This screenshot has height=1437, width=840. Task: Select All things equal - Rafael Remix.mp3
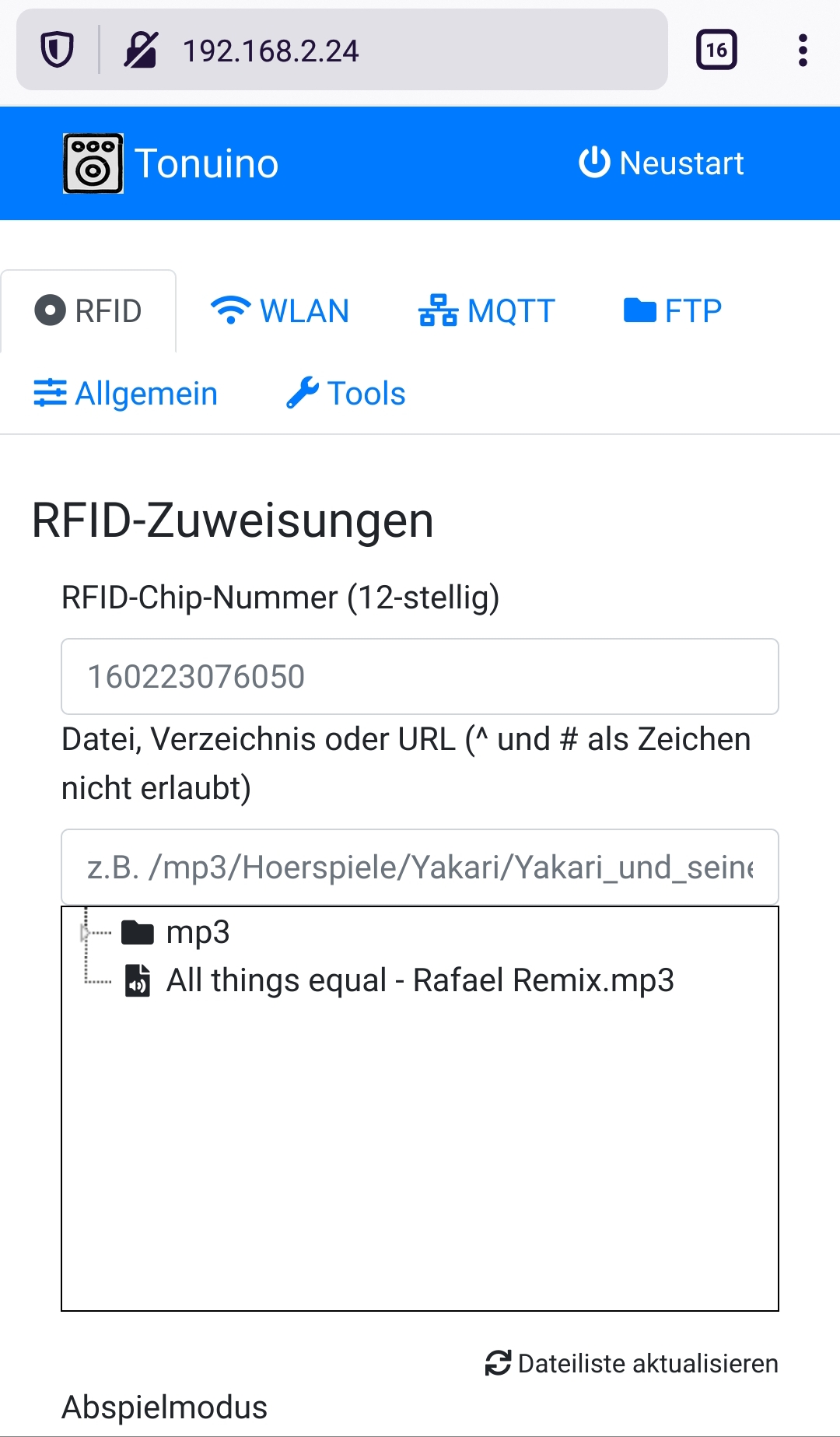pyautogui.click(x=419, y=980)
